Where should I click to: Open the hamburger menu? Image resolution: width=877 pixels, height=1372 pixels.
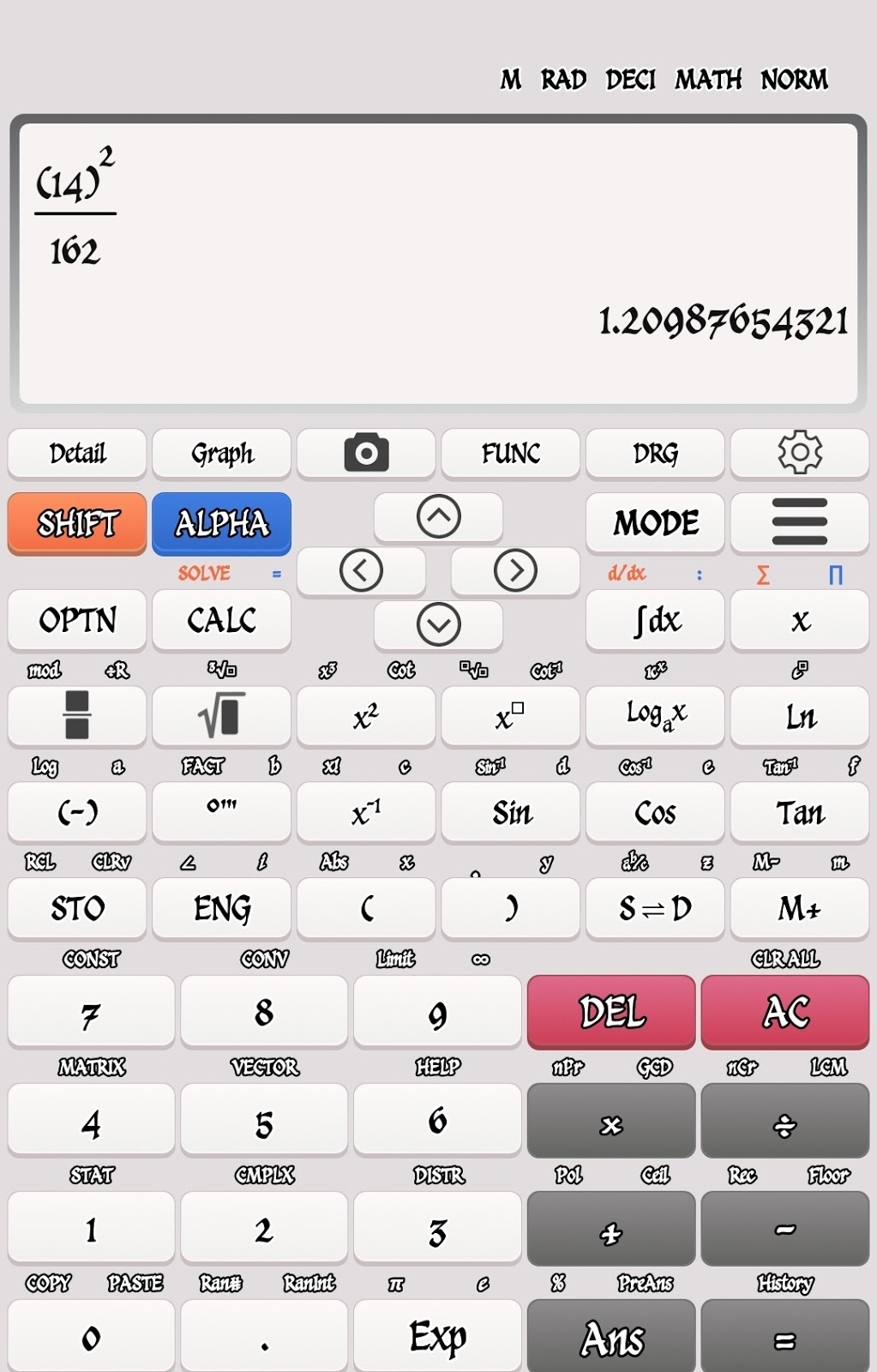pyautogui.click(x=799, y=522)
